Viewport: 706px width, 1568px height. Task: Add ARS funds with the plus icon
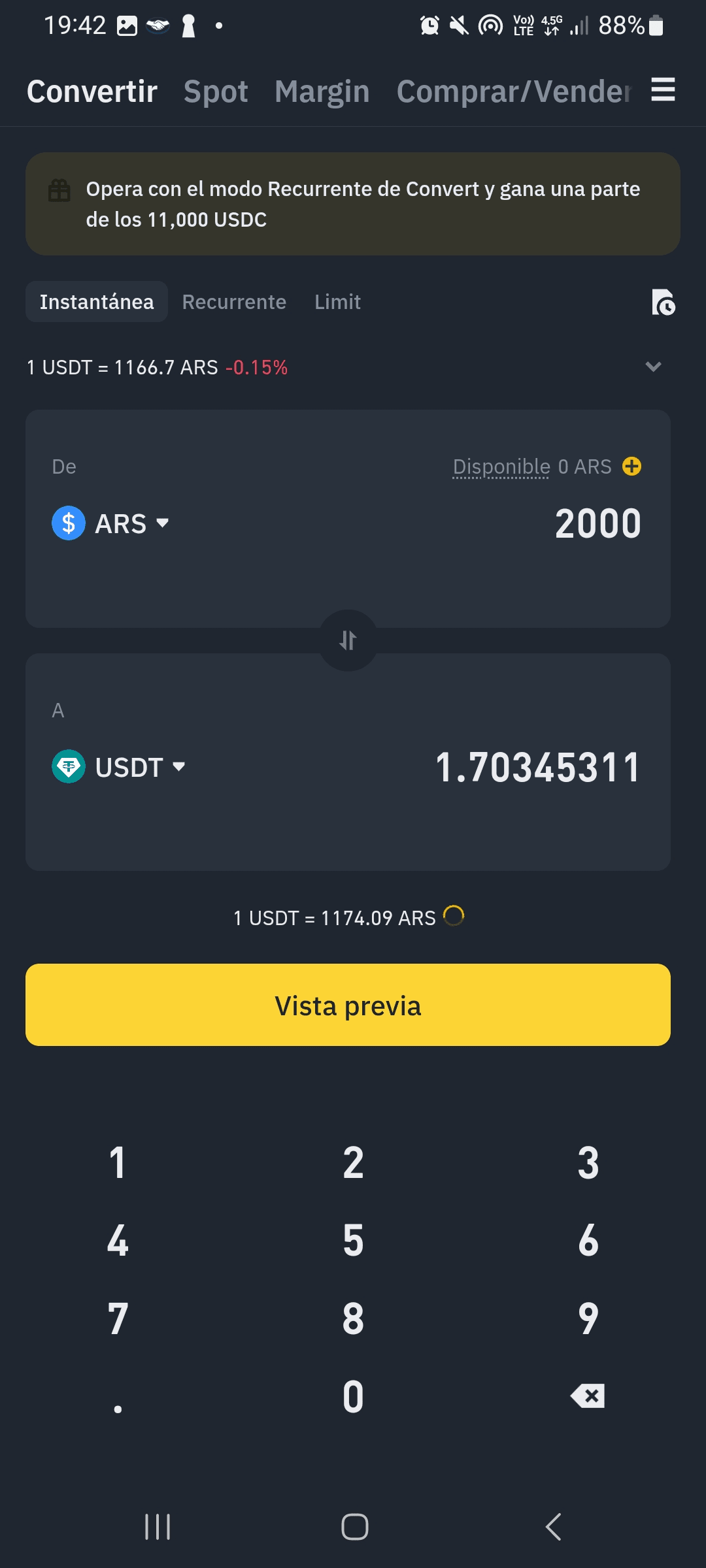click(631, 466)
